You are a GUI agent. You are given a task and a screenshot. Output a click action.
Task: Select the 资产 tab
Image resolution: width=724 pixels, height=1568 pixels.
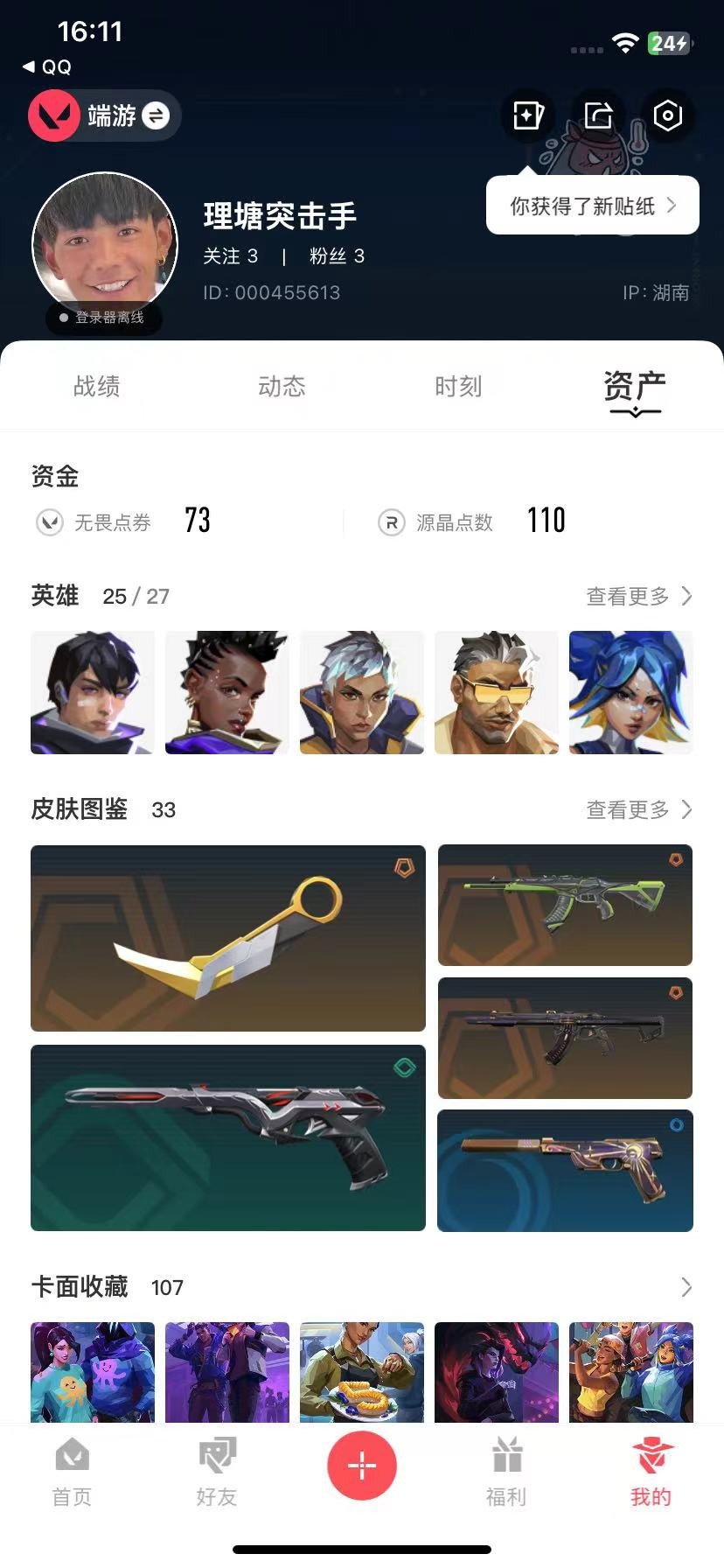[635, 386]
